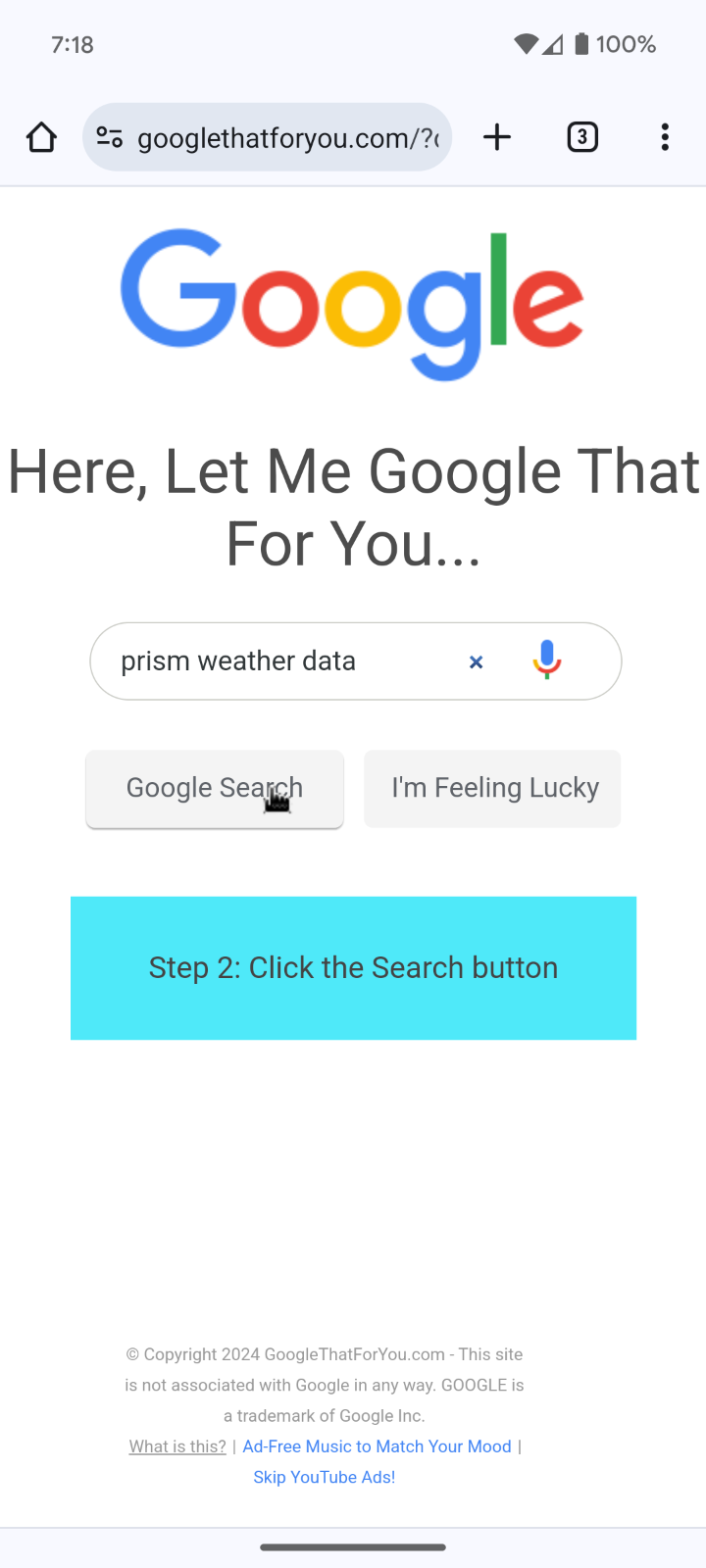
Task: Open the tab switcher showing 3 tabs
Action: (582, 137)
